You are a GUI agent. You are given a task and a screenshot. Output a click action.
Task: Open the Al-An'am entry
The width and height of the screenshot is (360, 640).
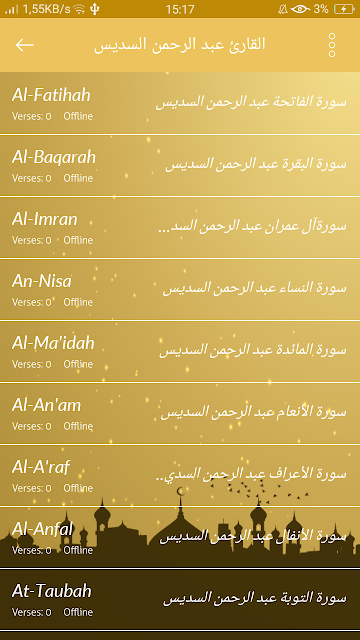coord(180,413)
